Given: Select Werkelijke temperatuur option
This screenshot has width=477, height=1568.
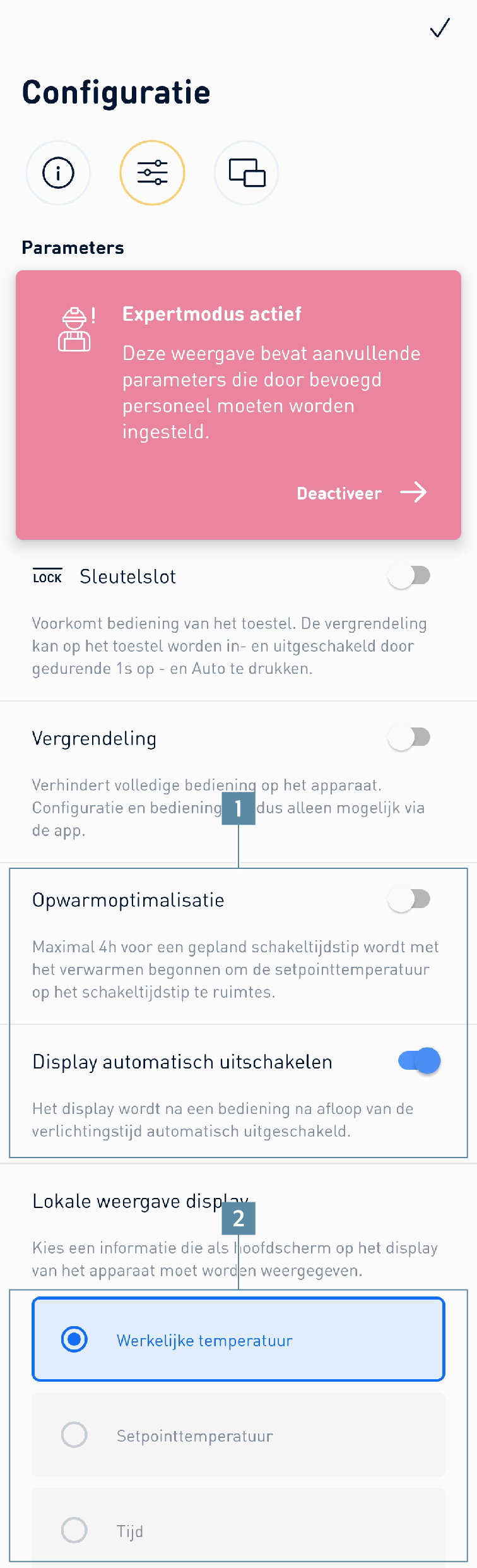Looking at the screenshot, I should [238, 1339].
